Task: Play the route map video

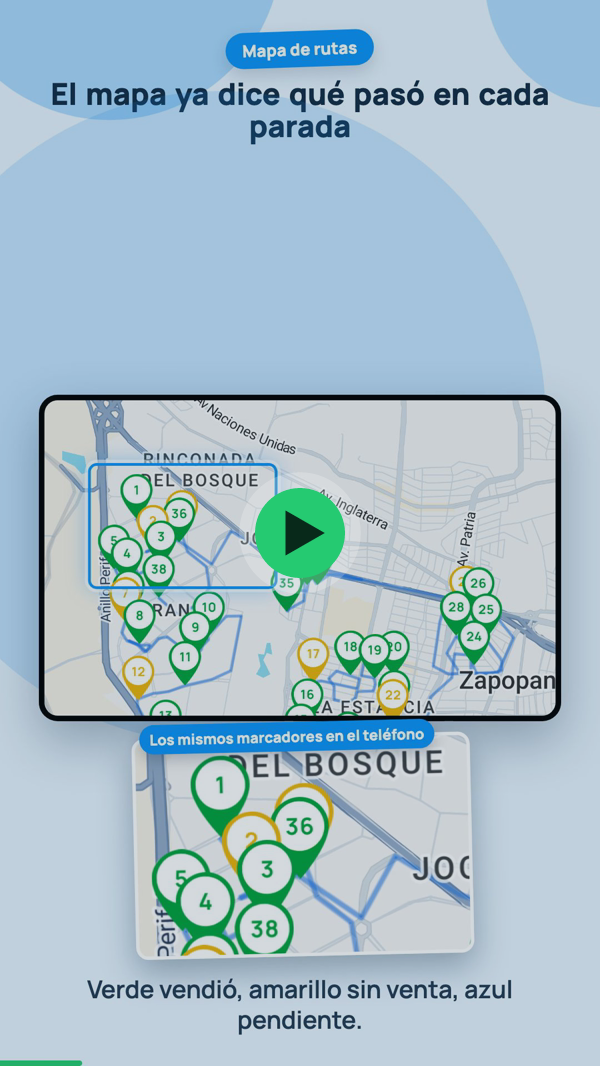Action: pyautogui.click(x=300, y=533)
